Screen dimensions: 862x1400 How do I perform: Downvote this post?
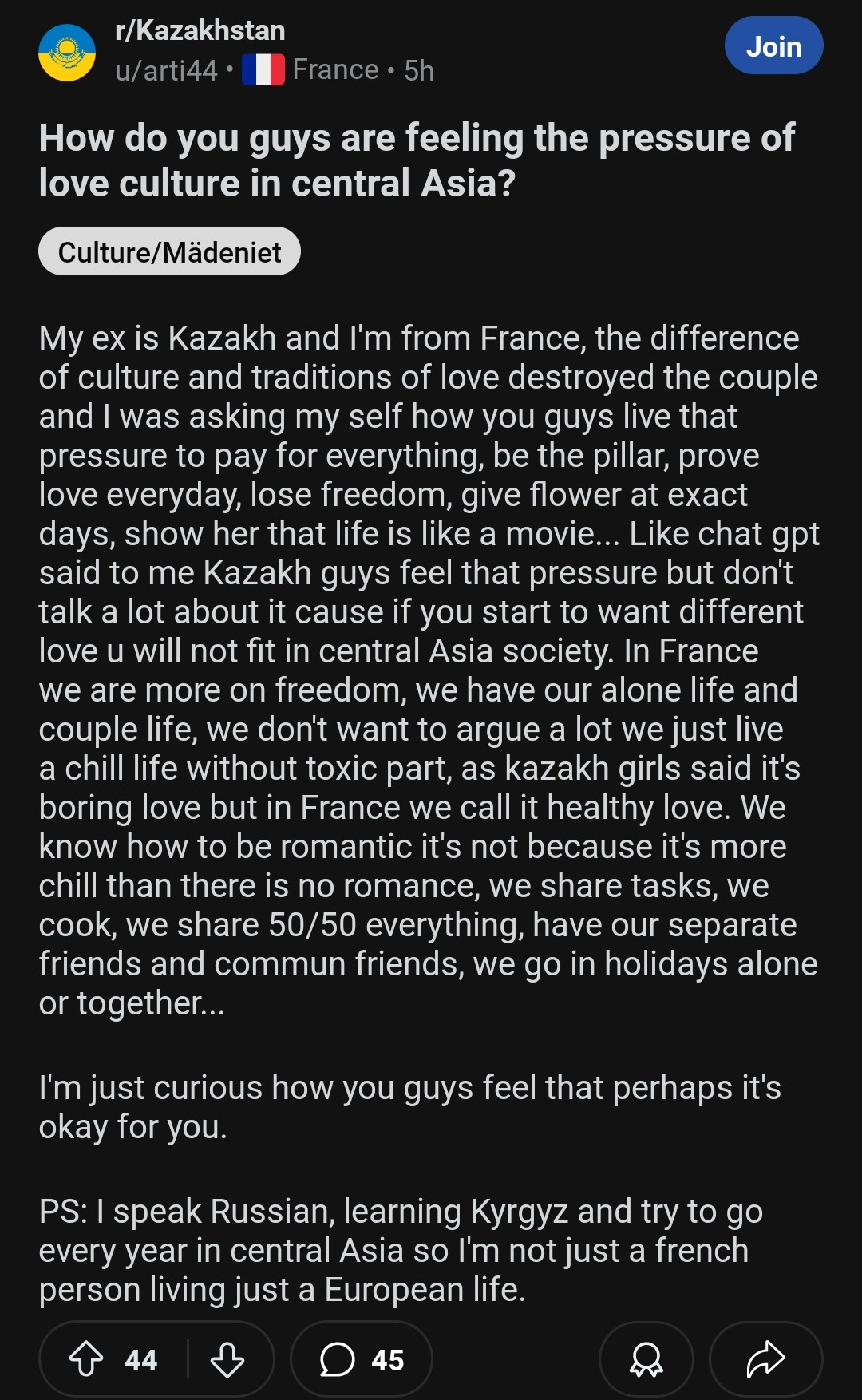pyautogui.click(x=227, y=1359)
